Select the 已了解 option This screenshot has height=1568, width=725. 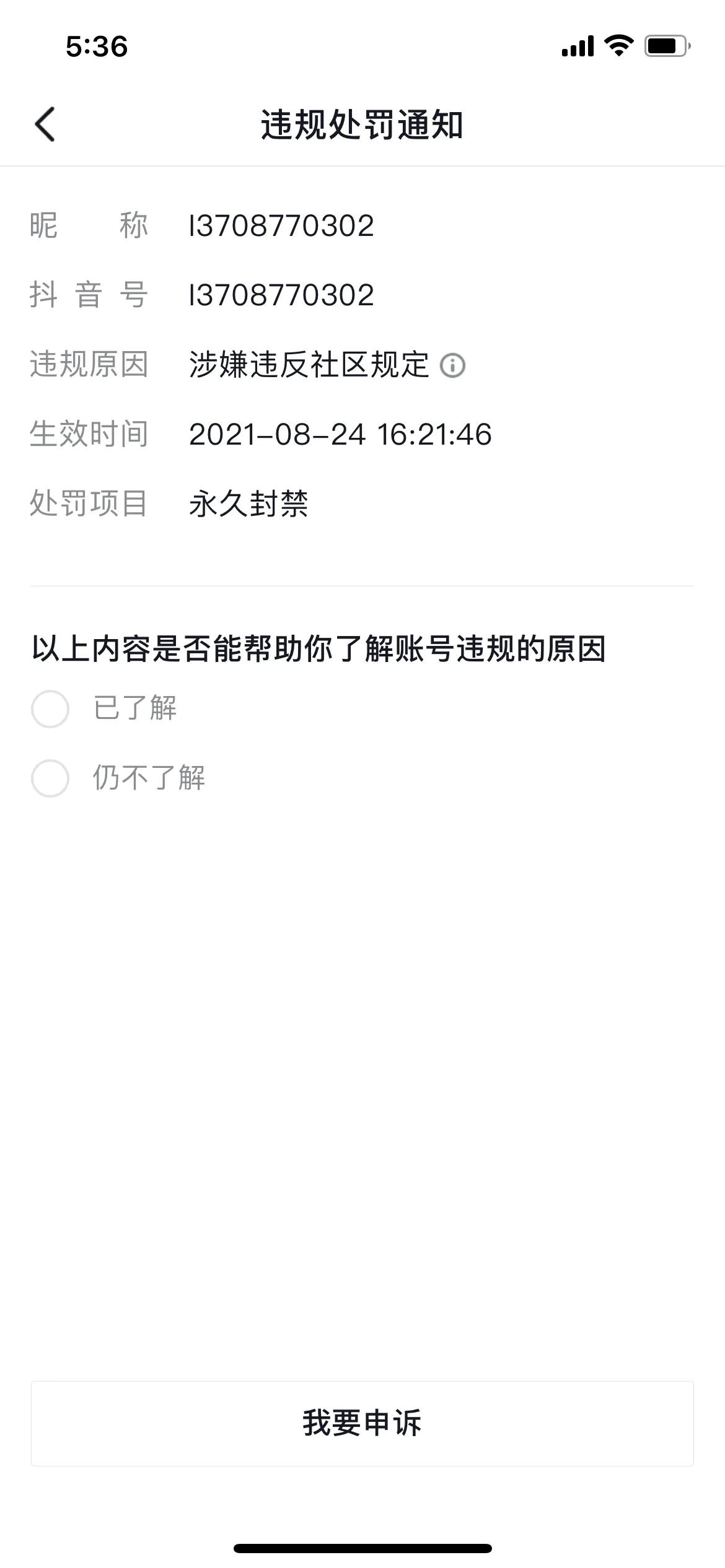(x=50, y=709)
